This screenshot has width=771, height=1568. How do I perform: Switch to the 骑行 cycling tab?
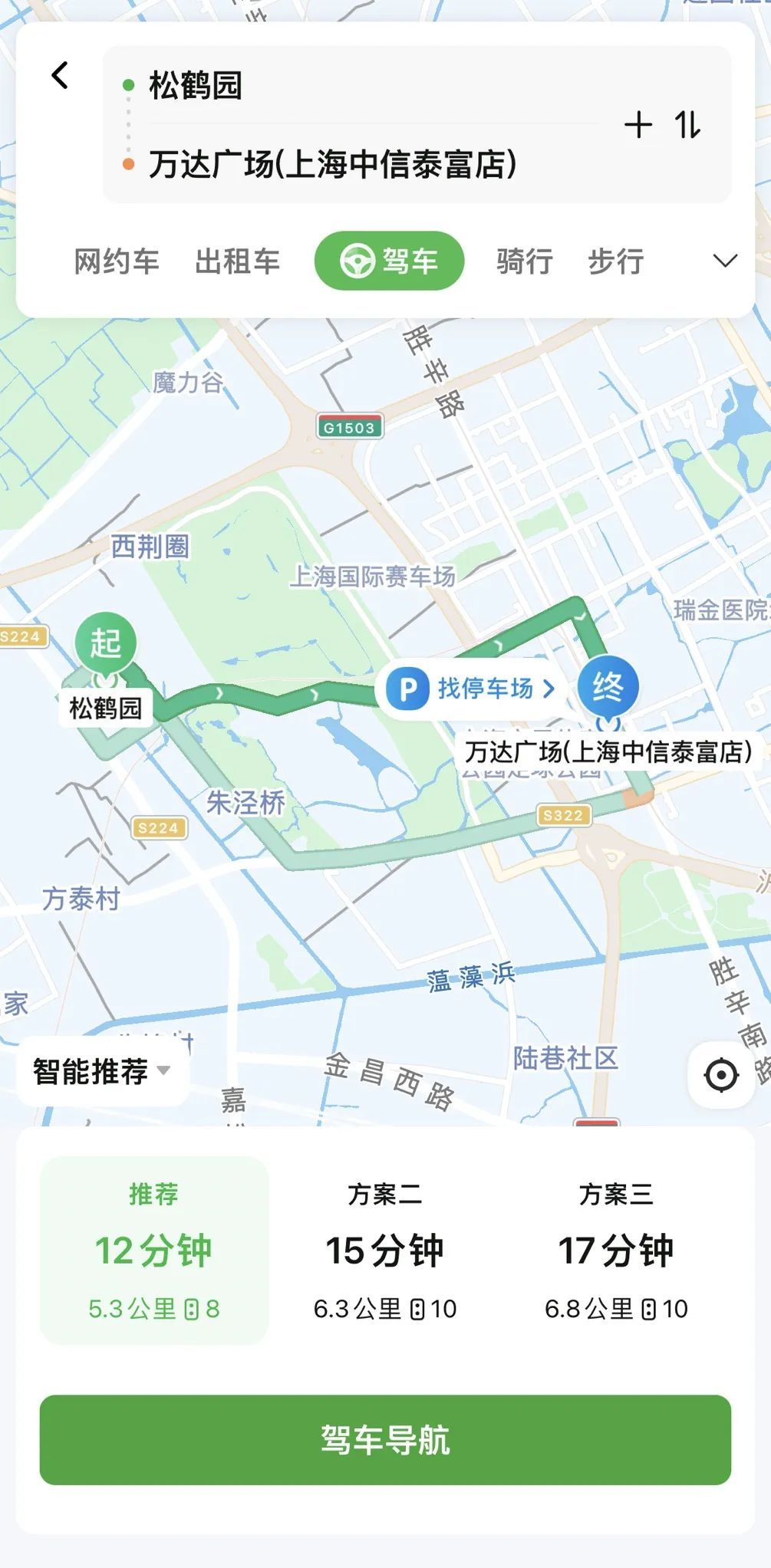(524, 261)
